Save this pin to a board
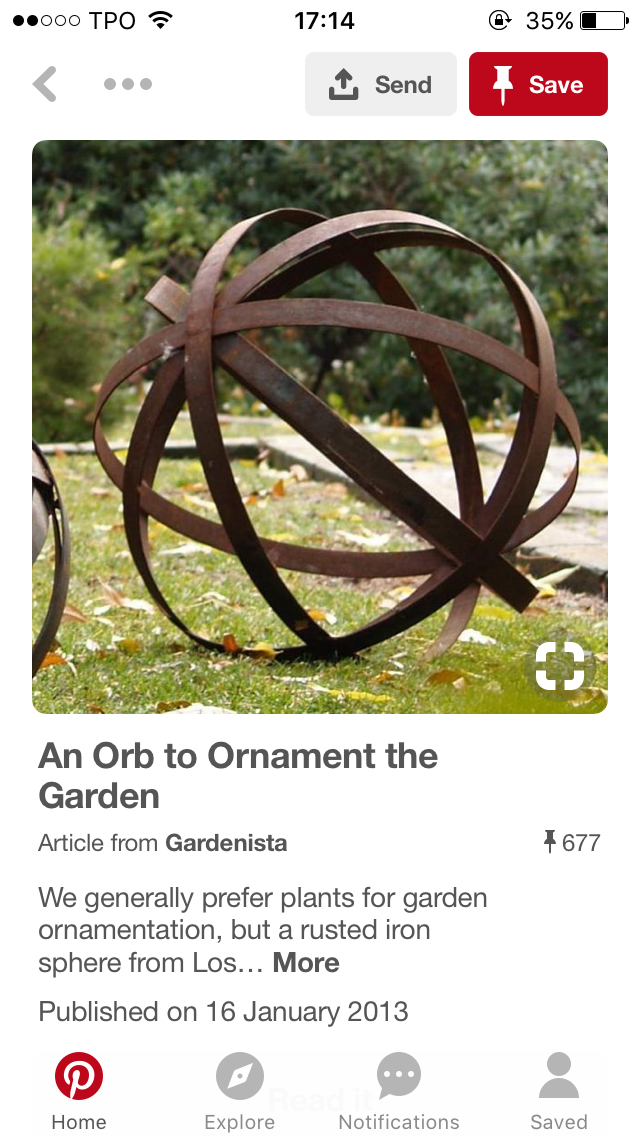Image resolution: width=640 pixels, height=1136 pixels. click(x=538, y=85)
